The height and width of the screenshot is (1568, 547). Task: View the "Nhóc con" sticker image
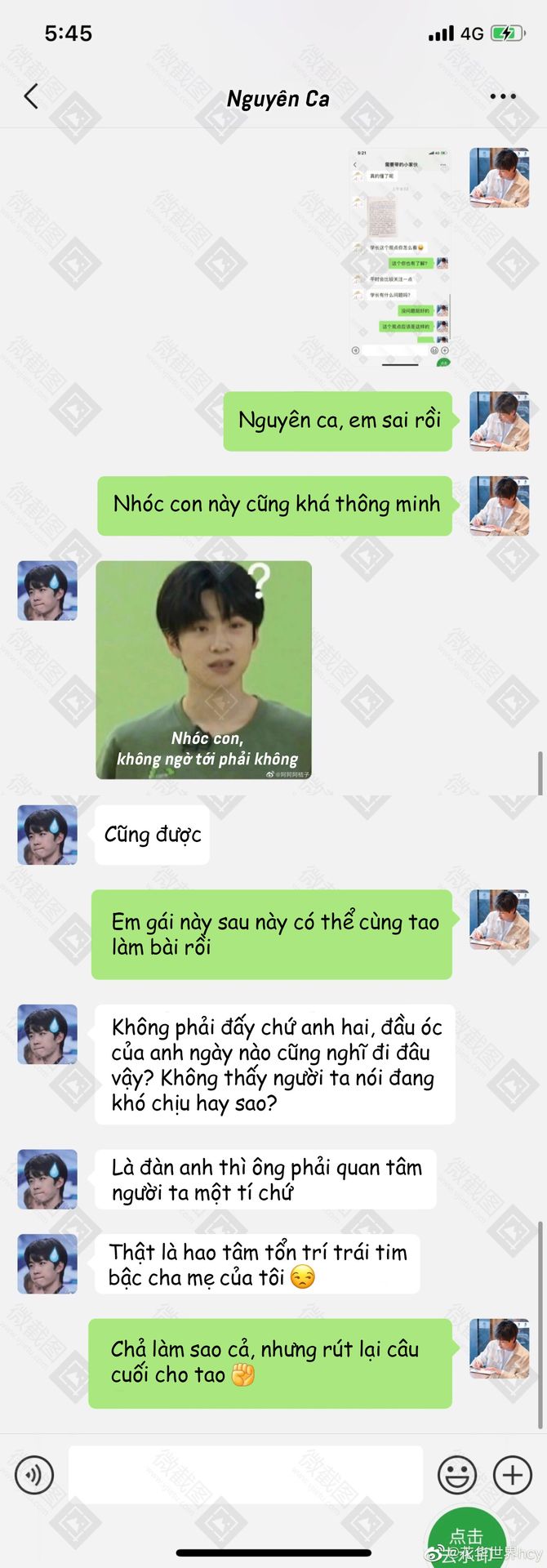204,670
